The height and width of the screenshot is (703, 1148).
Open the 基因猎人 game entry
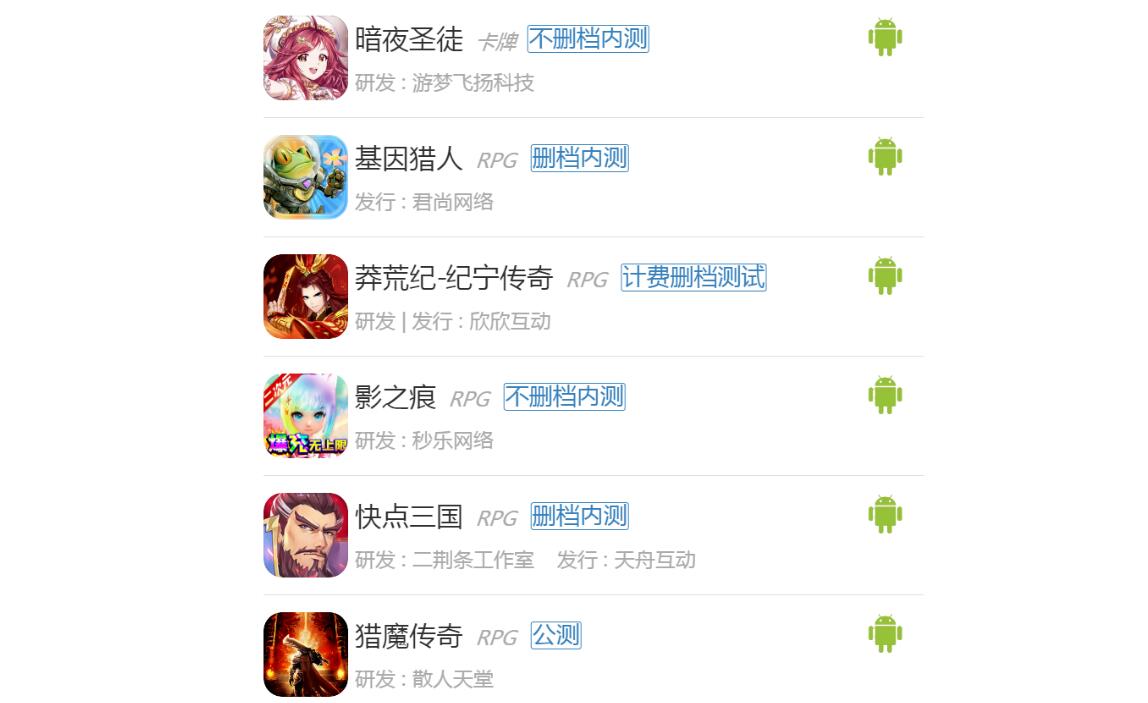(409, 159)
